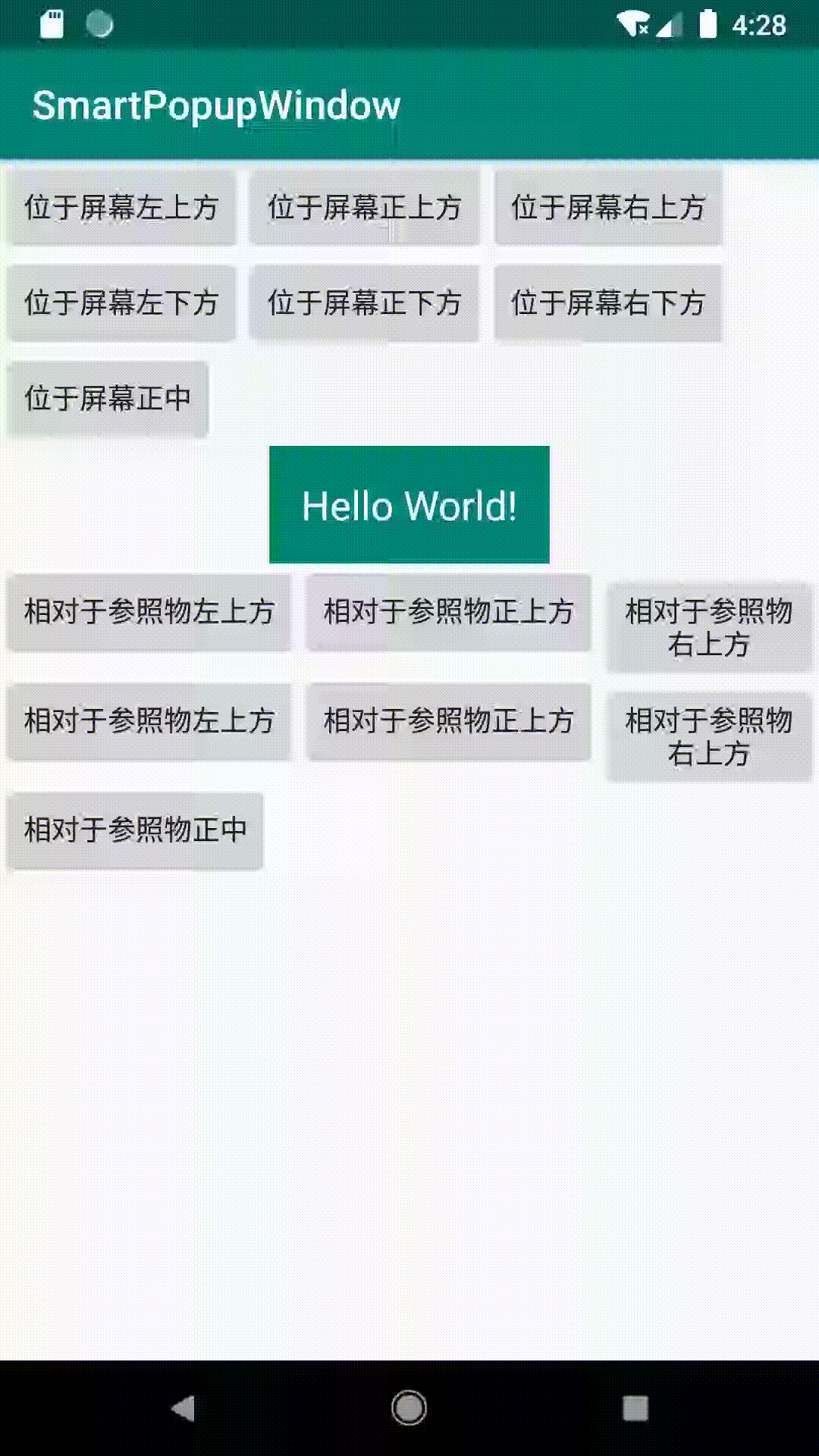
Task: Show popup with 位于屏幕正中
Action: 108,398
